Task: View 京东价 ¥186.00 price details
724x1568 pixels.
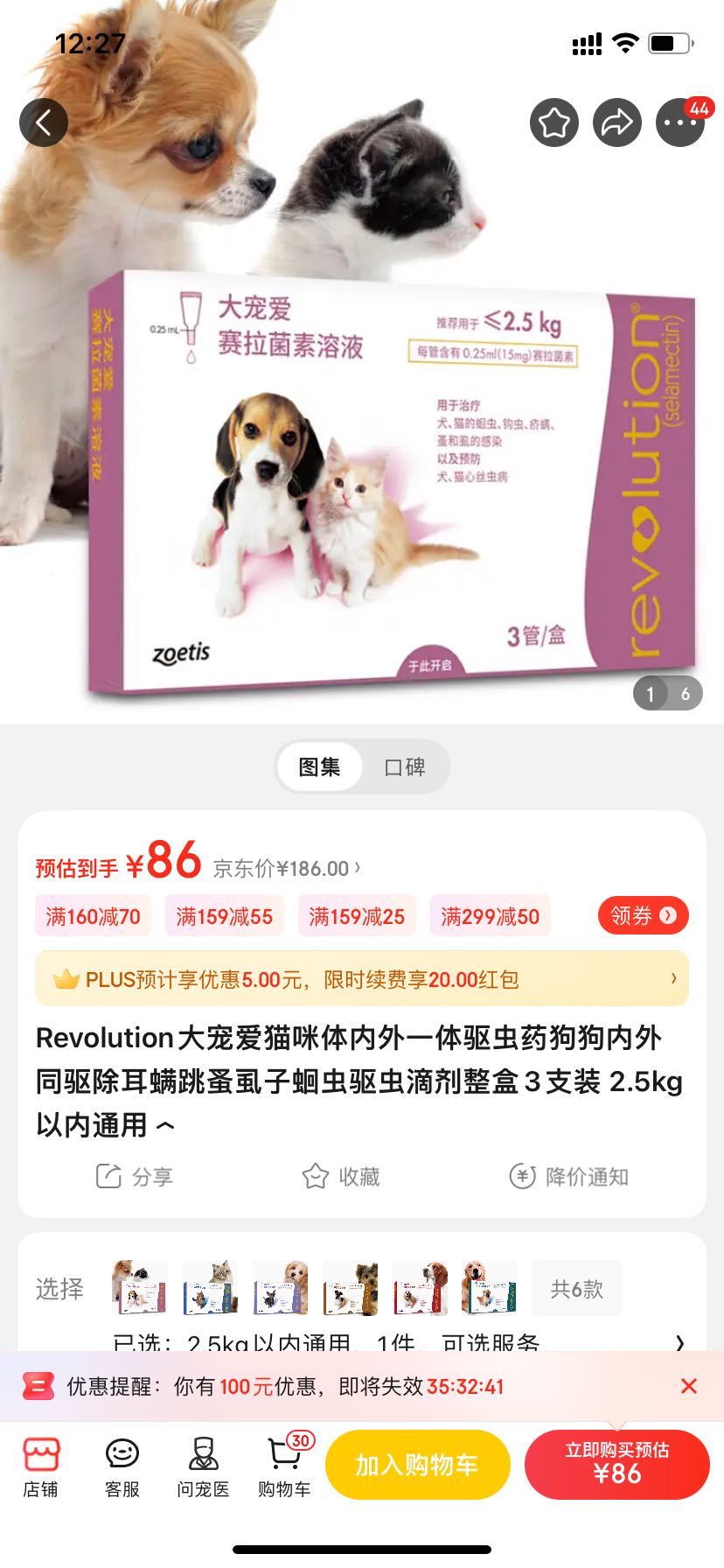Action: click(287, 868)
